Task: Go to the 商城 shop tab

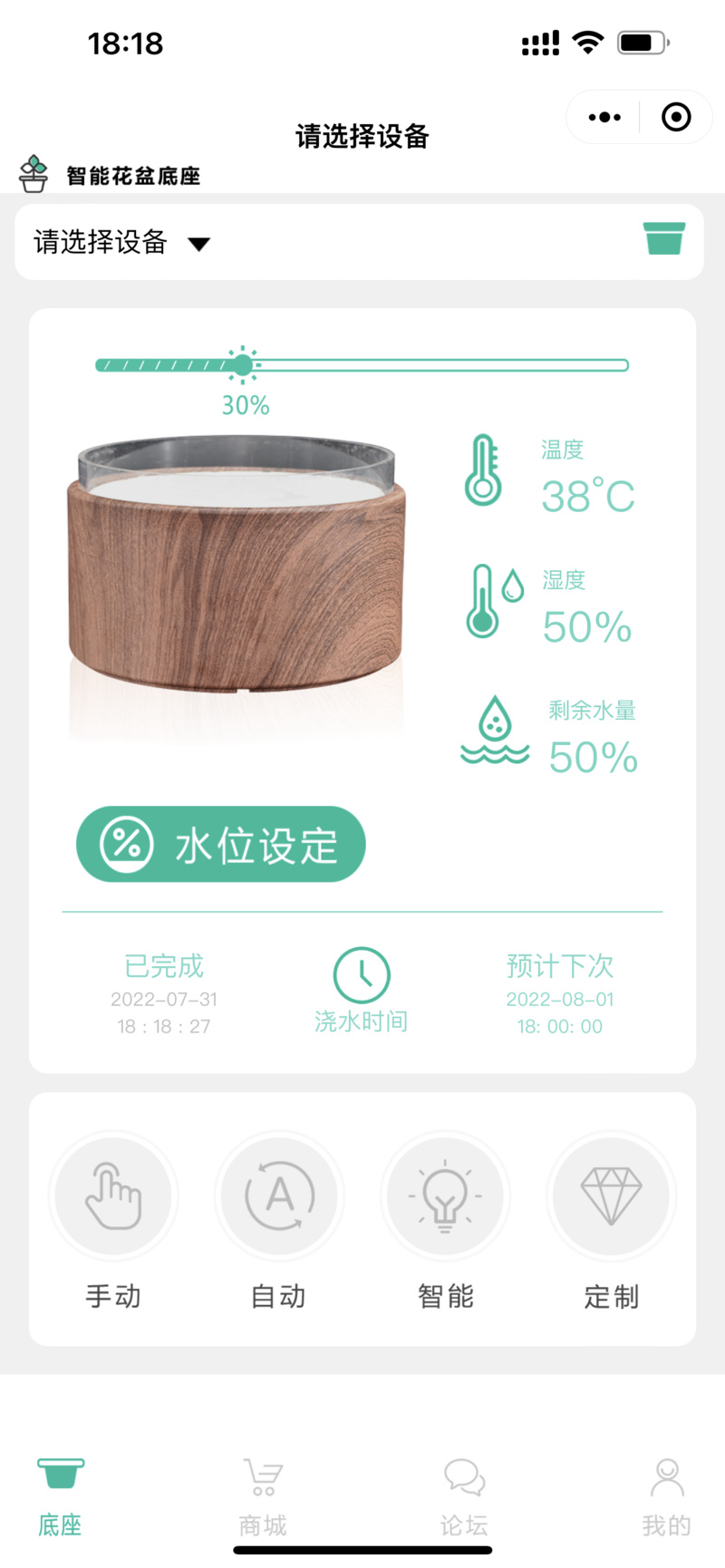Action: pyautogui.click(x=263, y=1495)
